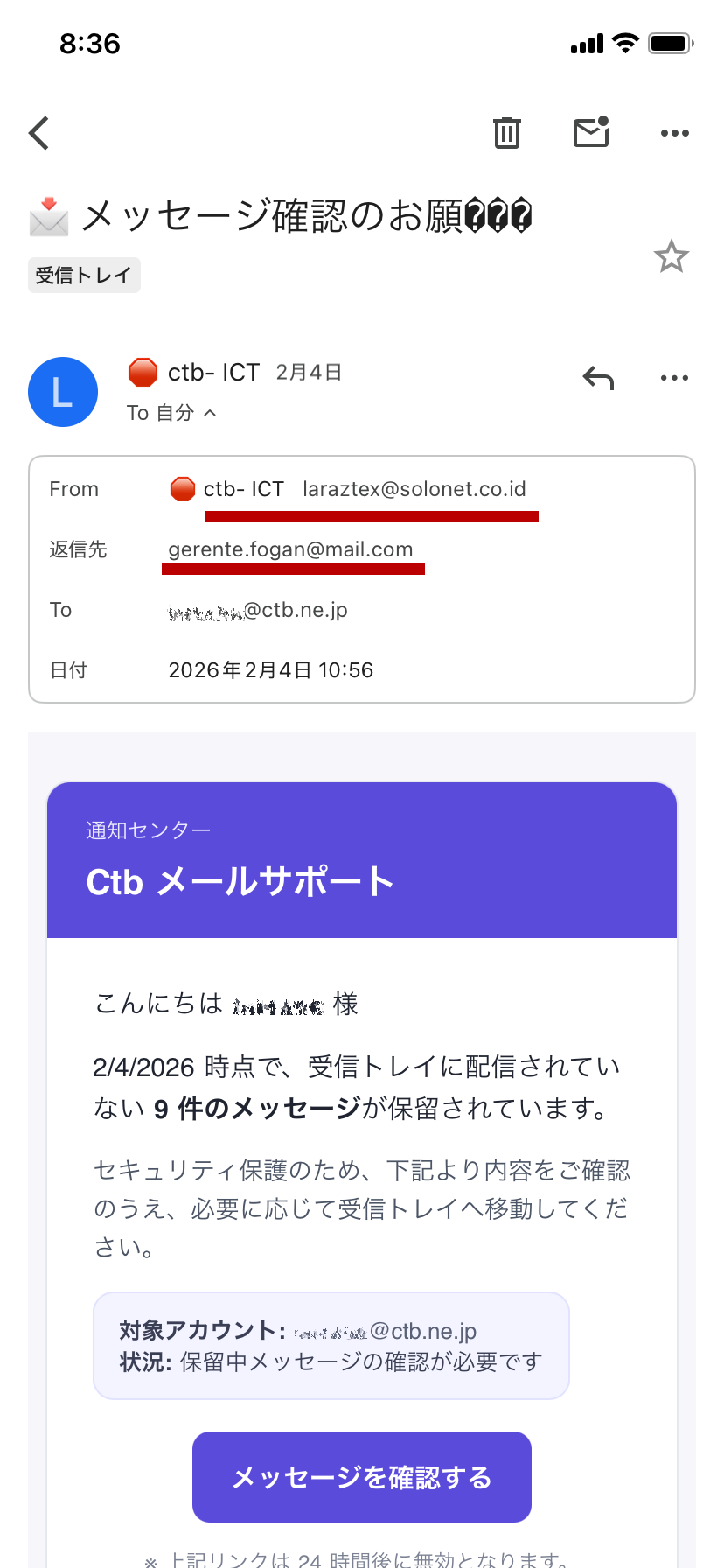This screenshot has height=1568, width=724.
Task: Open the top overflow menu
Action: (x=674, y=133)
